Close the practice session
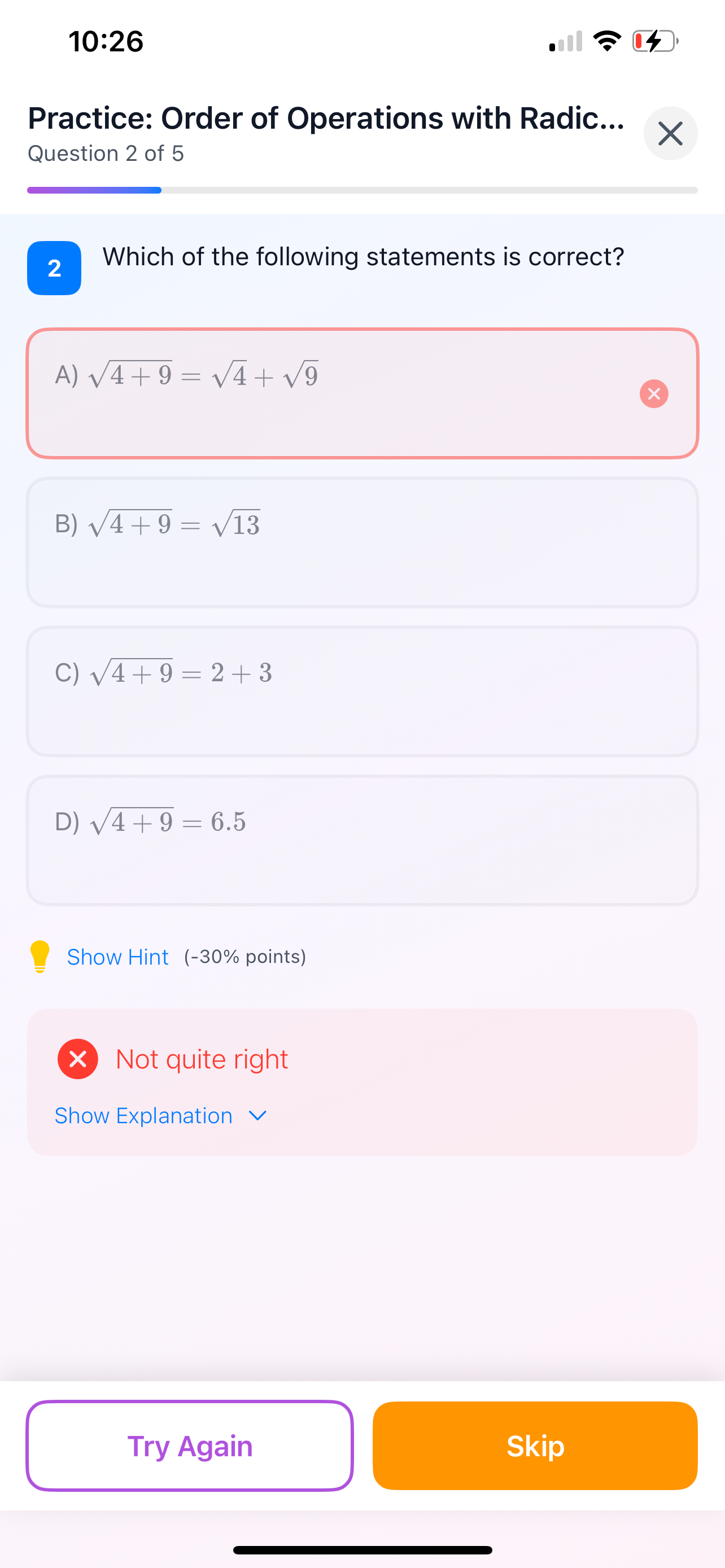The image size is (725, 1568). click(x=670, y=133)
